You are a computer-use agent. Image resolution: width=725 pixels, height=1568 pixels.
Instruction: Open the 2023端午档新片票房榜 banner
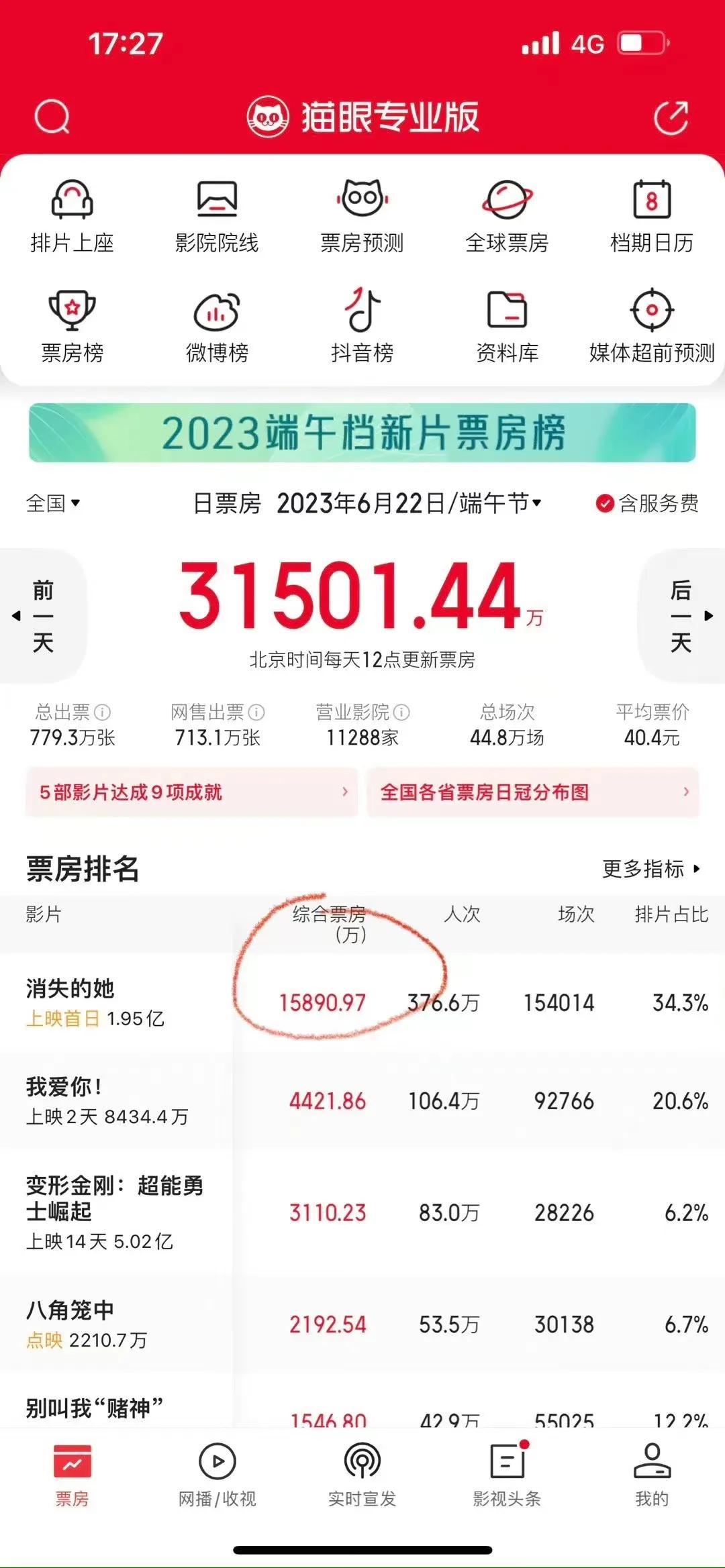362,433
